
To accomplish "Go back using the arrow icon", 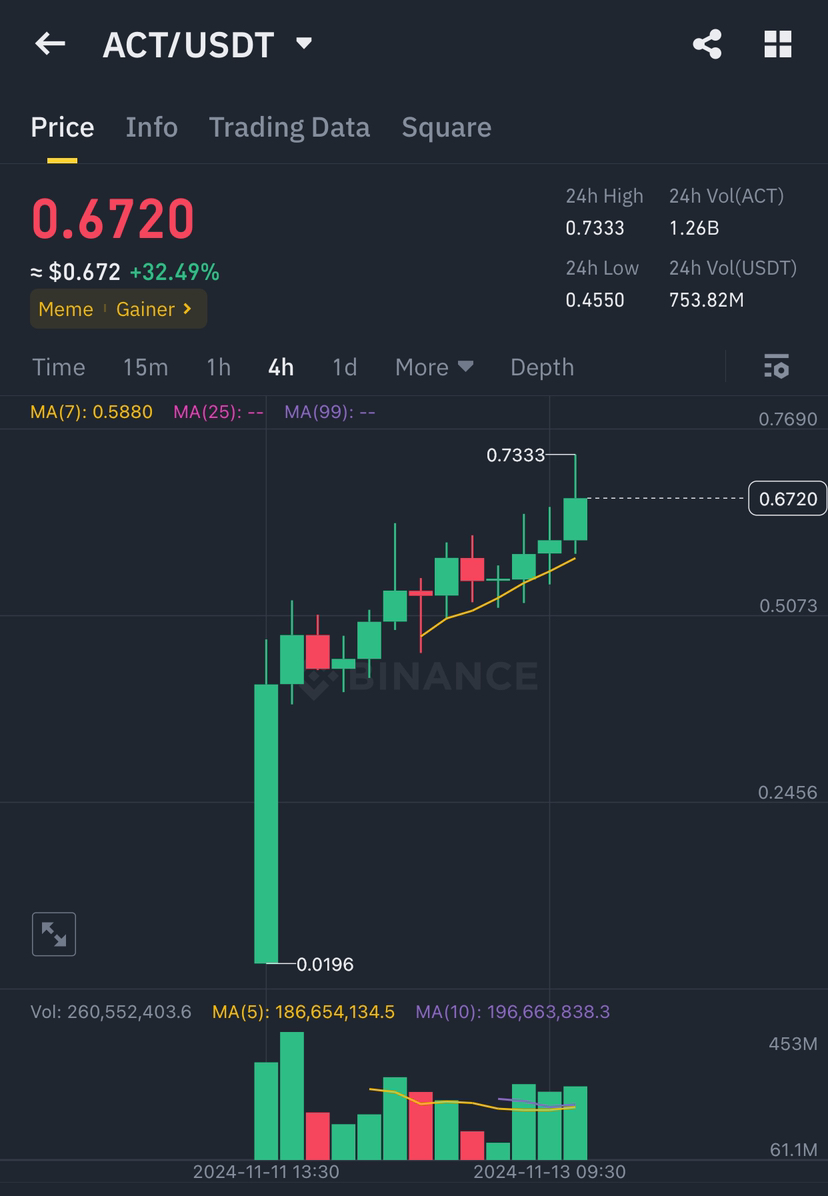I will coord(50,44).
